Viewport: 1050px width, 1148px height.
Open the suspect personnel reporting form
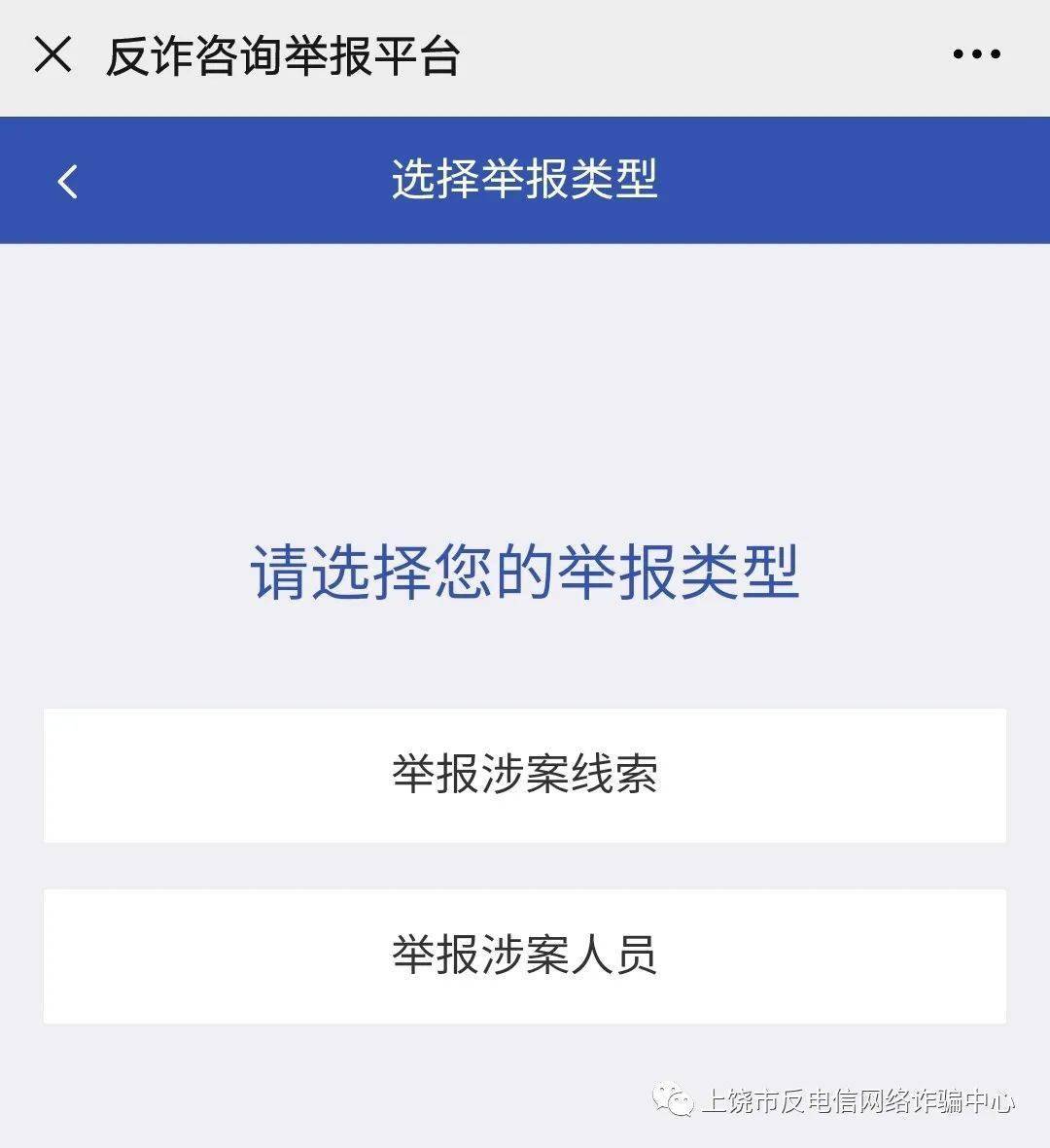(x=525, y=955)
